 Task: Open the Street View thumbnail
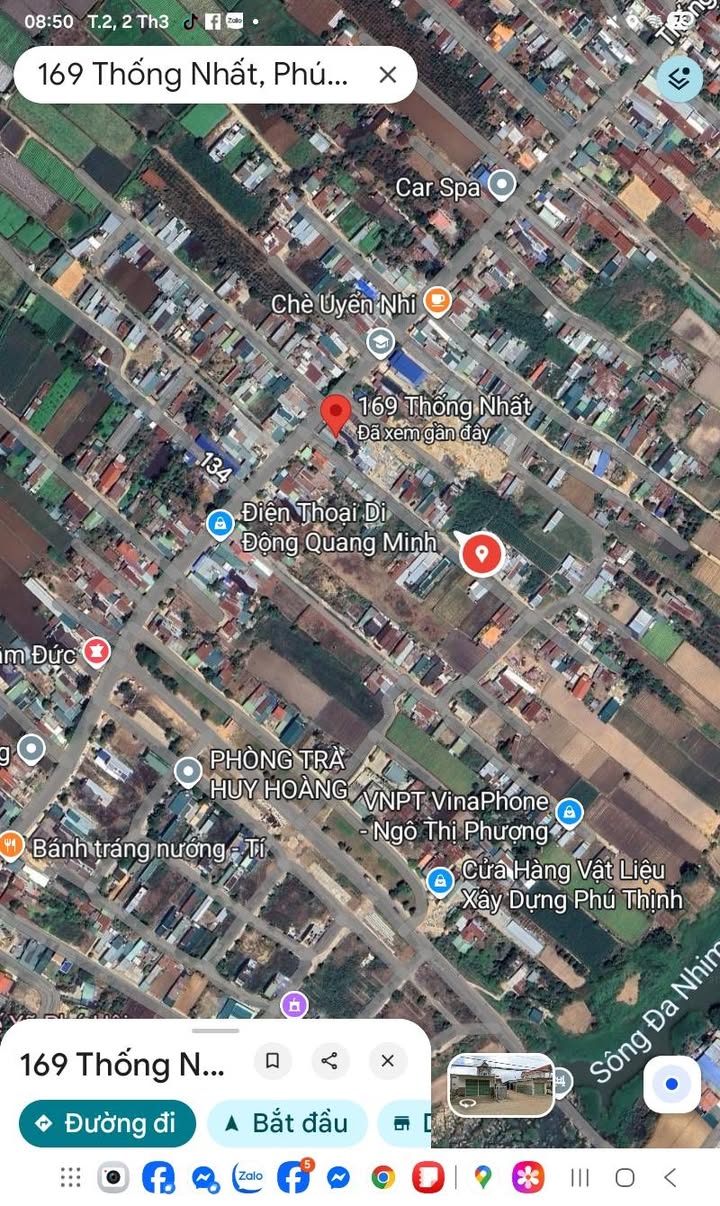pos(501,1085)
